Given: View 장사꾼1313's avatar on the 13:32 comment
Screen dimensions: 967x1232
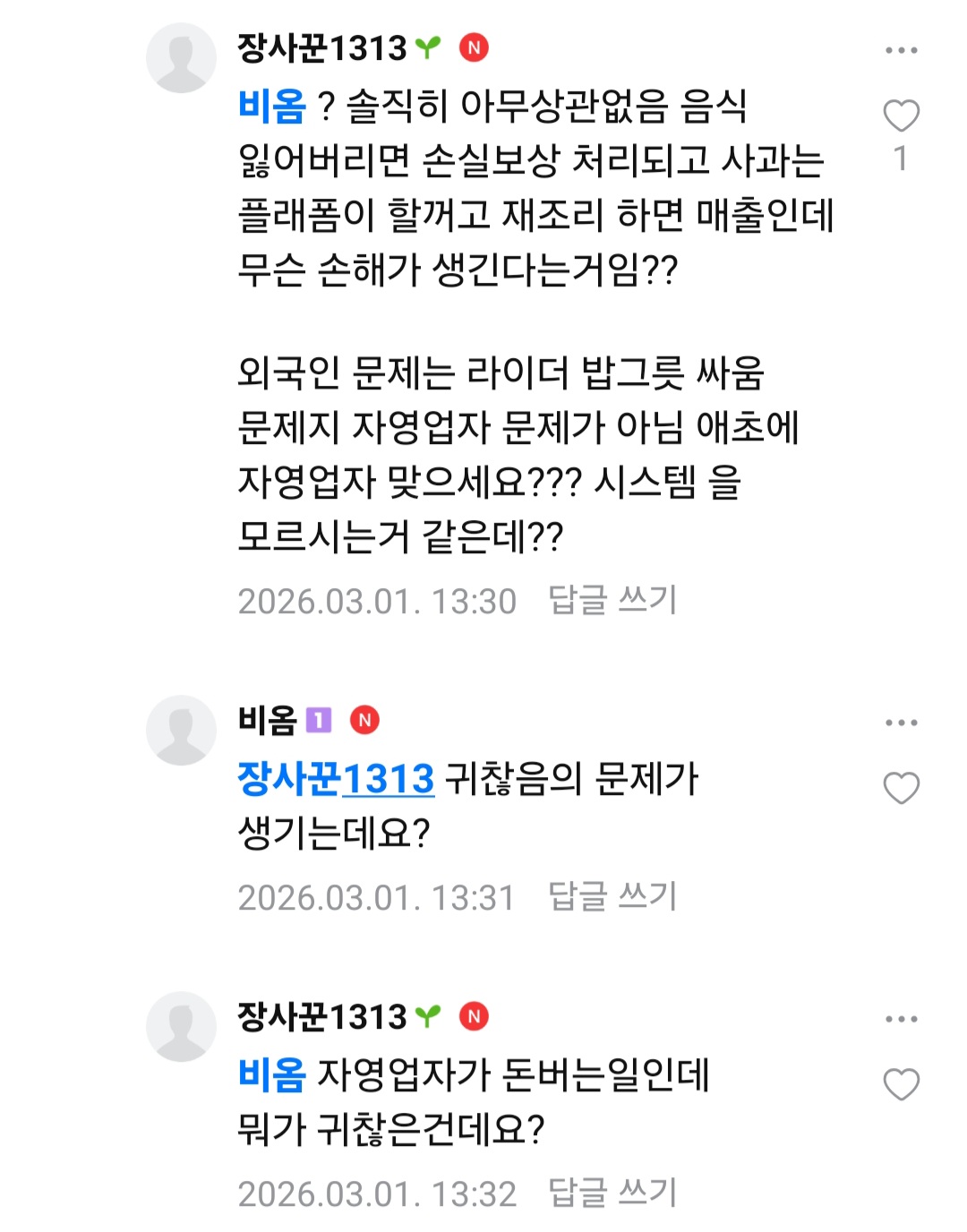Looking at the screenshot, I should pyautogui.click(x=182, y=1027).
